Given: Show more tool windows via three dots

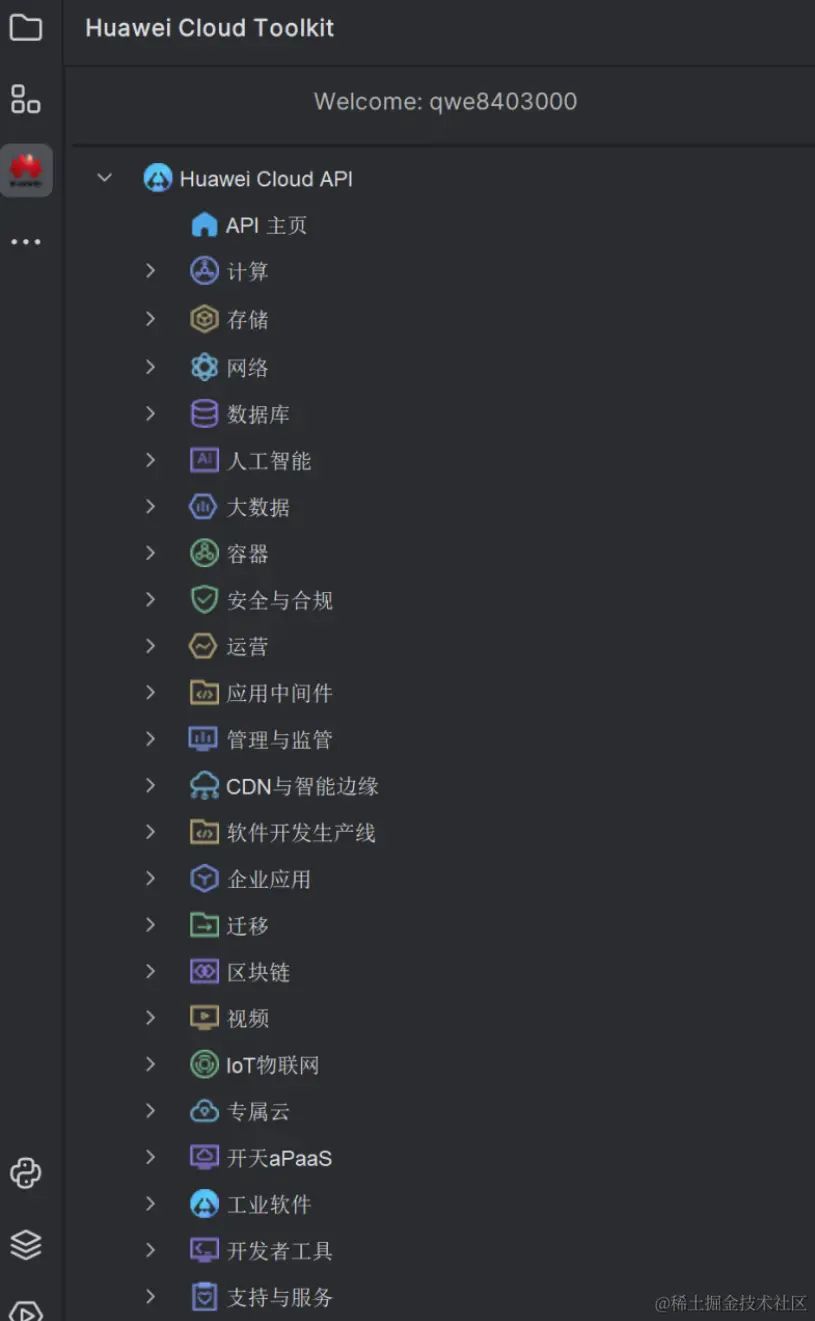Looking at the screenshot, I should (x=26, y=242).
